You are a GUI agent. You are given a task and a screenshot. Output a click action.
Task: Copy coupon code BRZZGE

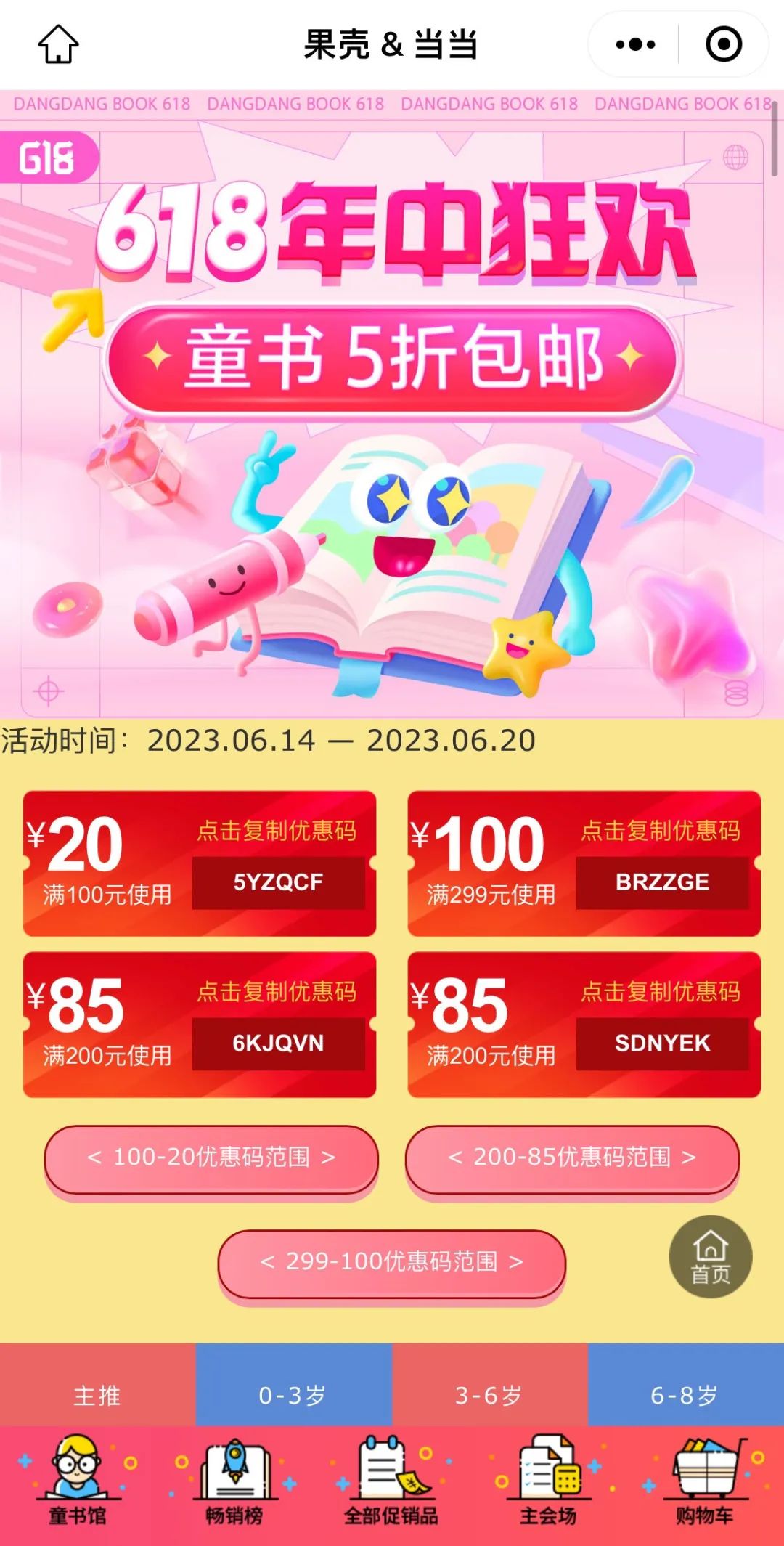coord(662,882)
